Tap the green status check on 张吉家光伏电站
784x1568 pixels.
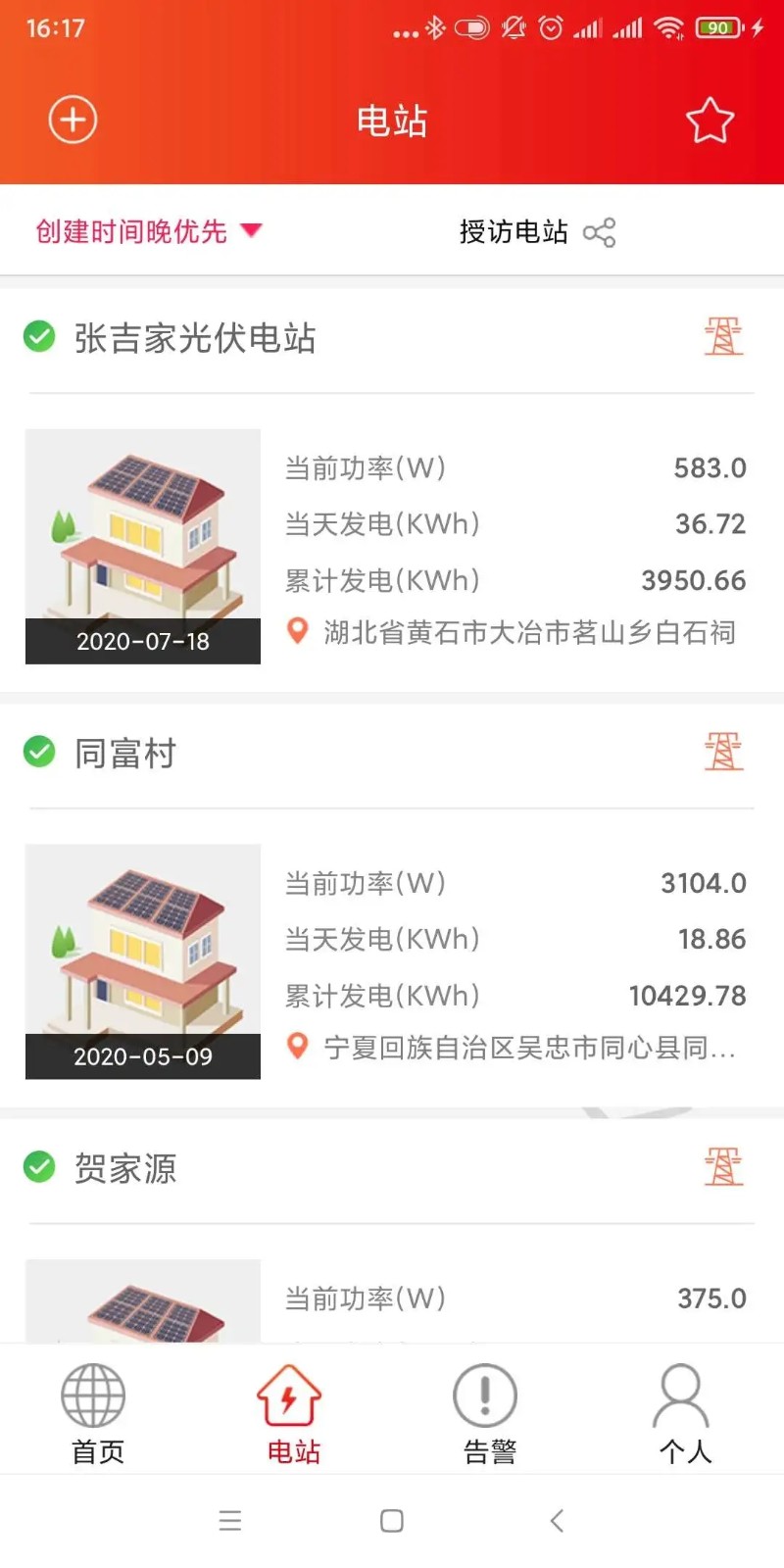coord(39,337)
